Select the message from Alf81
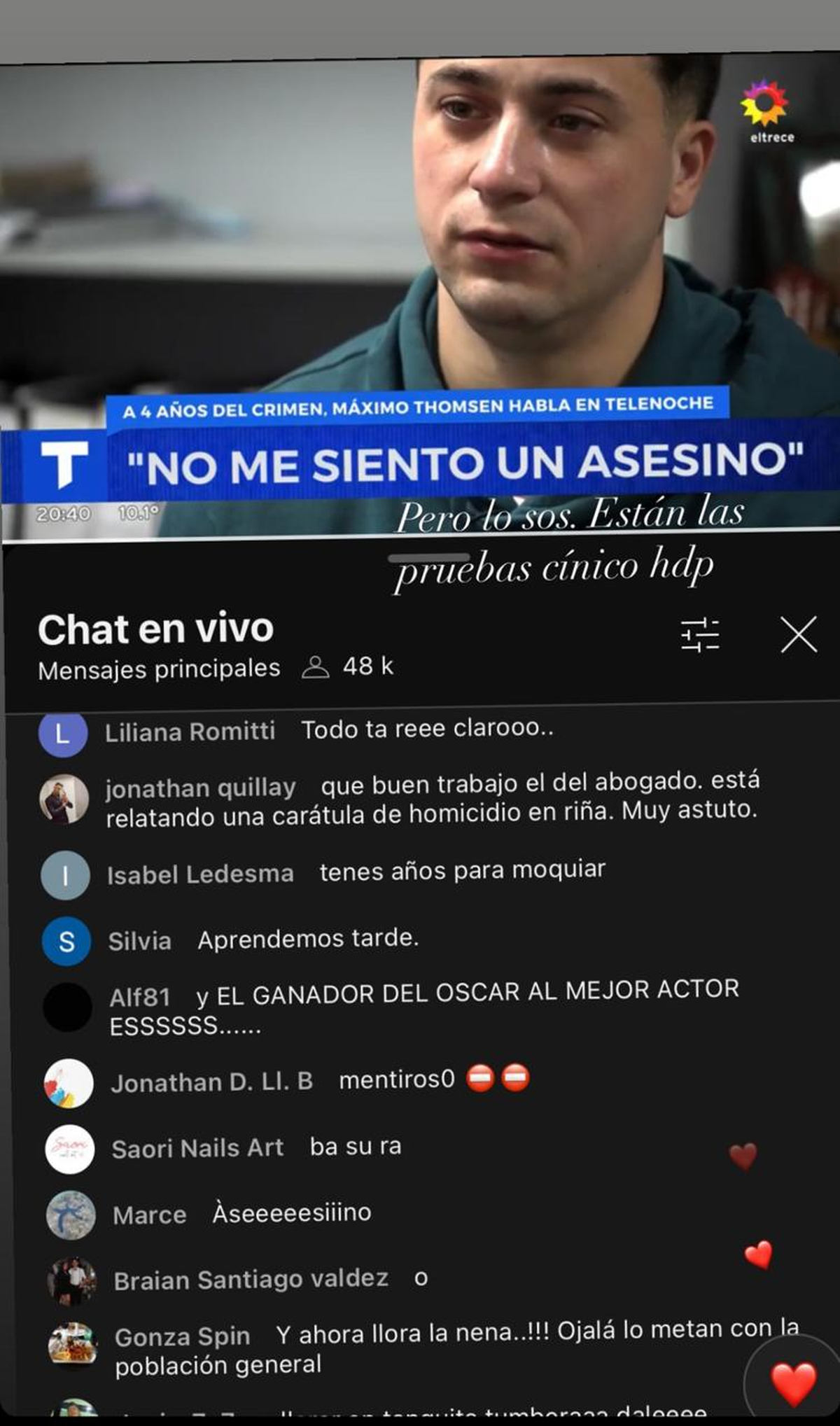The width and height of the screenshot is (840, 1426). (x=423, y=1007)
